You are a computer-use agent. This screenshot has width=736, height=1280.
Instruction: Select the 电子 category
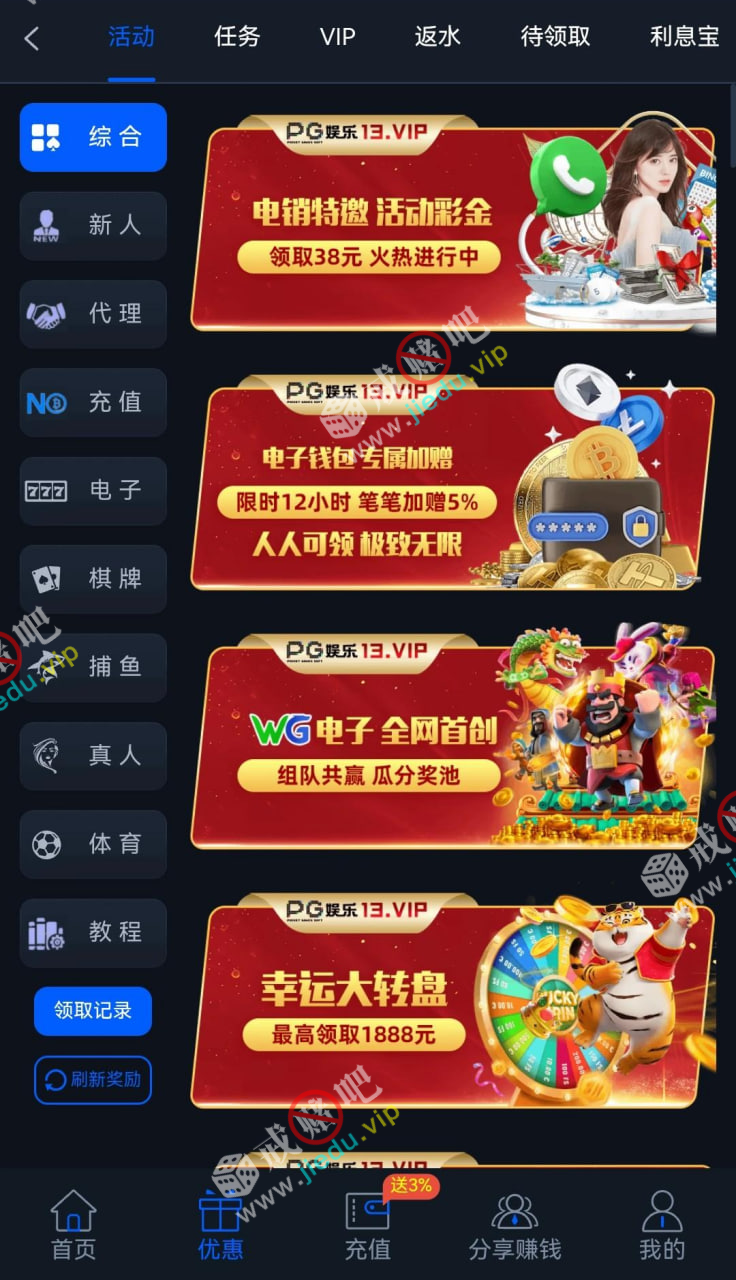(x=93, y=490)
